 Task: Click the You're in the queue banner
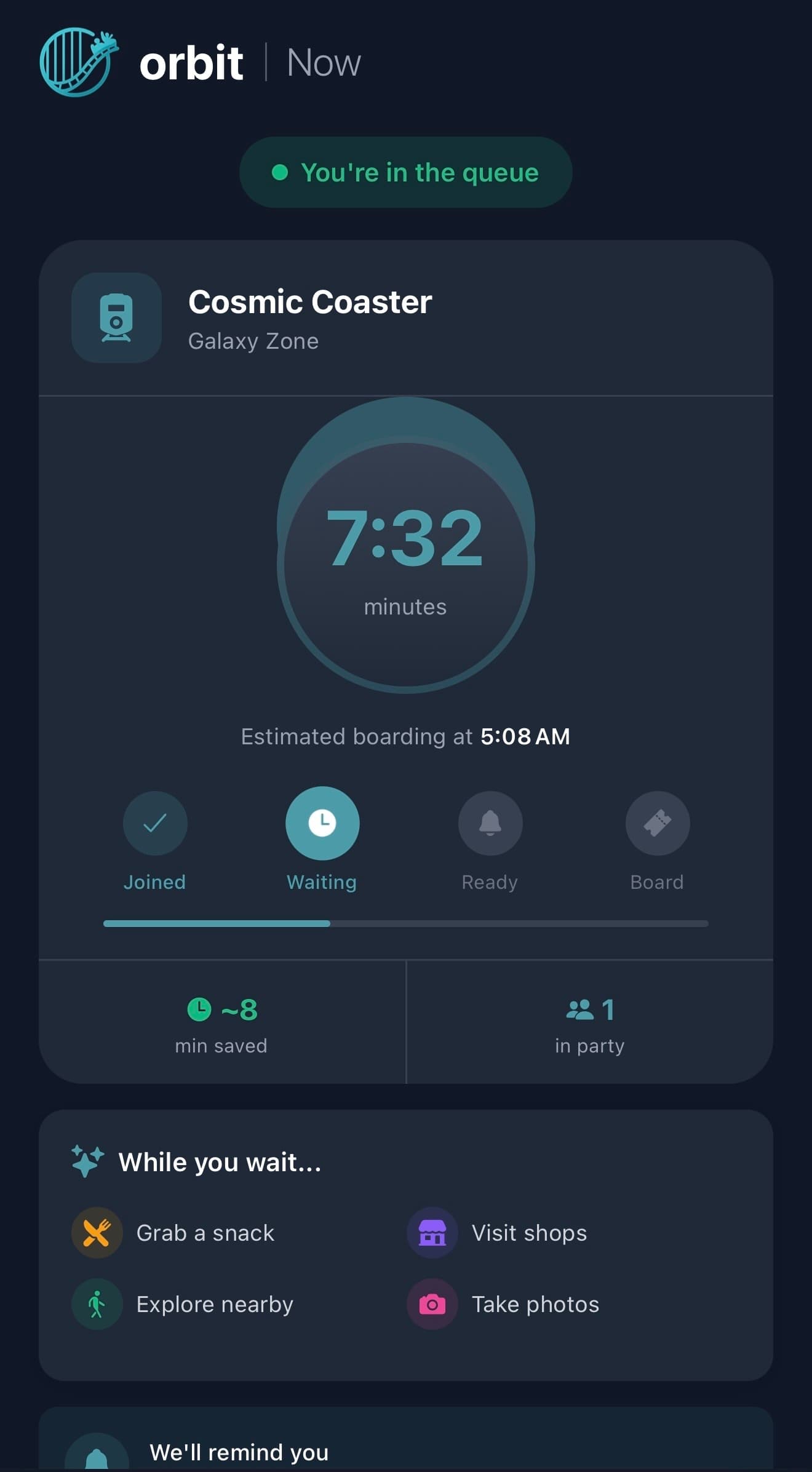(x=405, y=173)
